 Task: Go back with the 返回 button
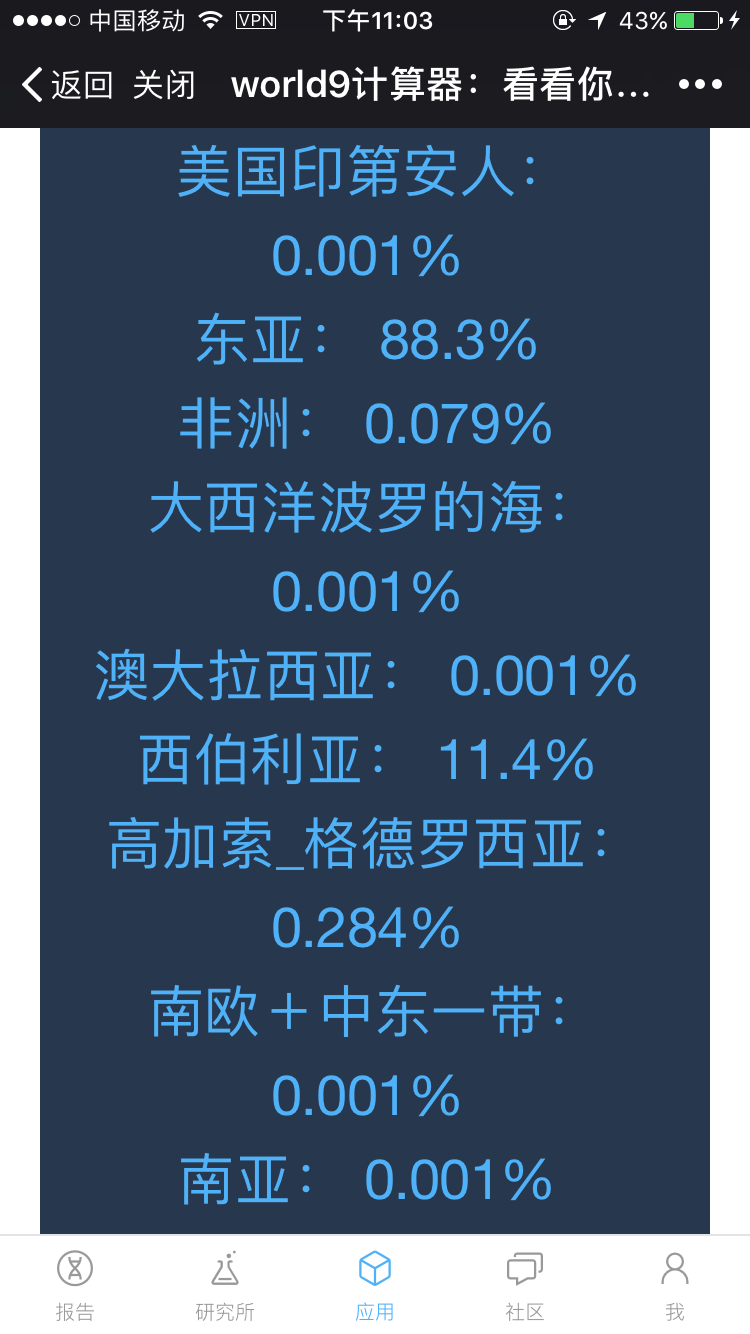tap(67, 85)
